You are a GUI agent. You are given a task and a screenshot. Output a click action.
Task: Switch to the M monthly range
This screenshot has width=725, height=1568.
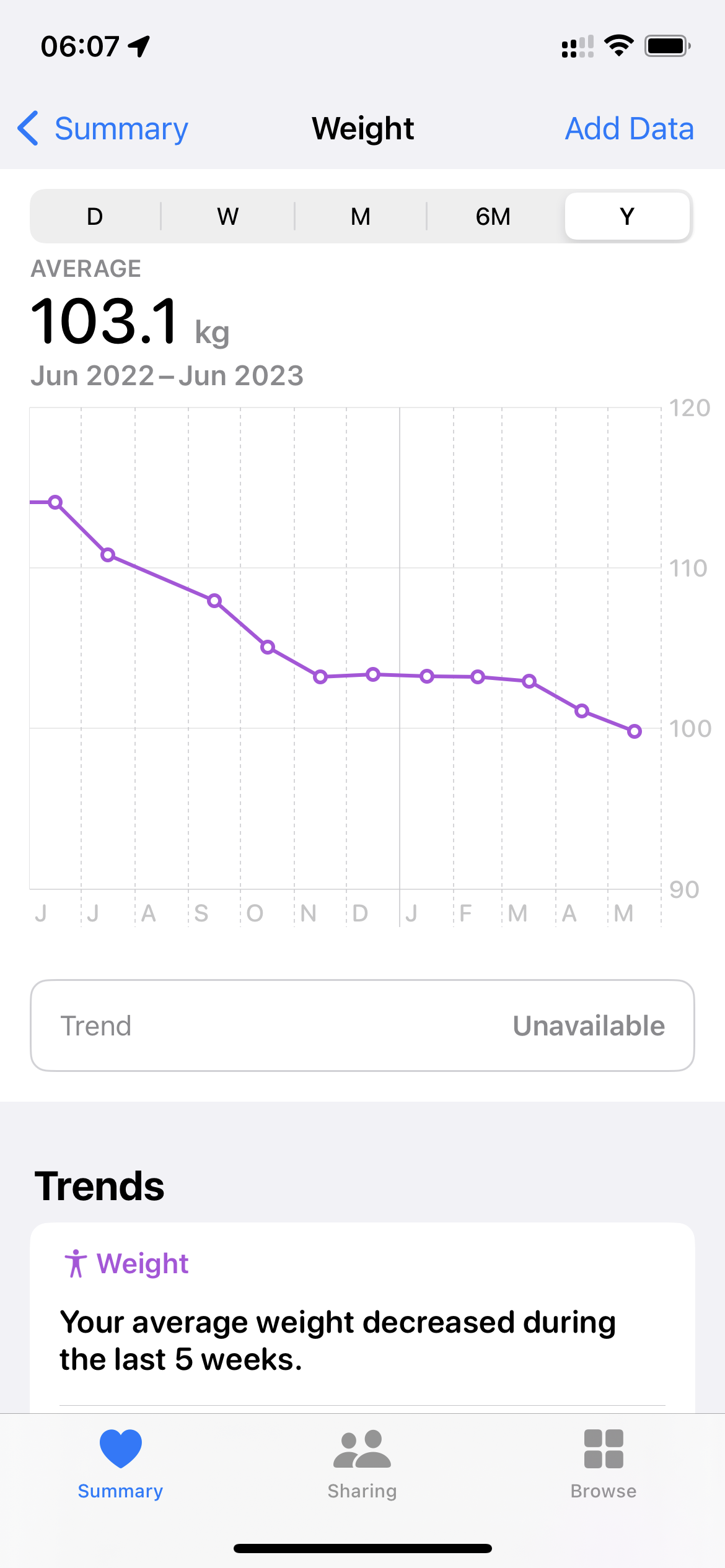360,216
